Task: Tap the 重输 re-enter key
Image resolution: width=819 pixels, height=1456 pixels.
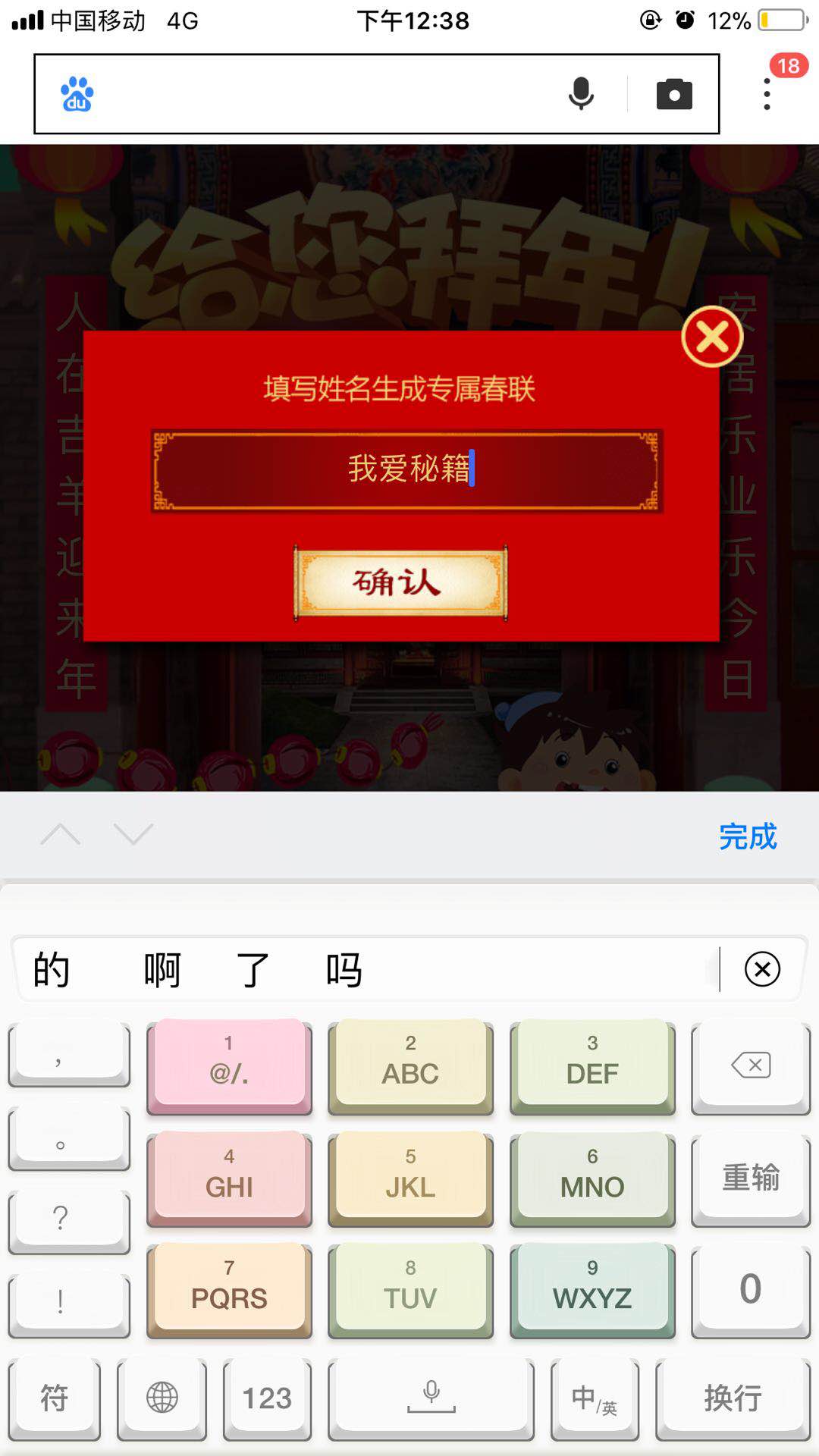Action: click(x=751, y=1178)
